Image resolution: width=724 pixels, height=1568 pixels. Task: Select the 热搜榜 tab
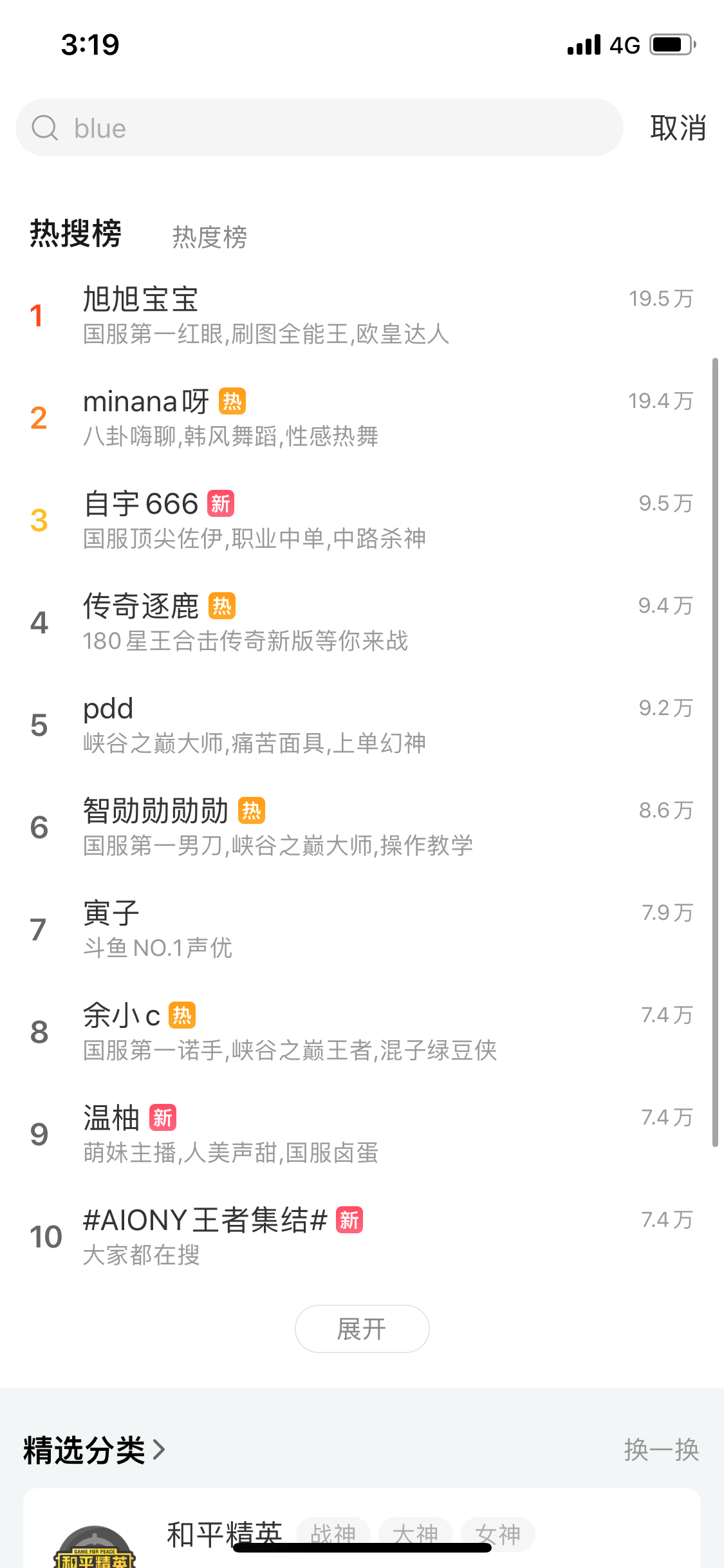(76, 233)
